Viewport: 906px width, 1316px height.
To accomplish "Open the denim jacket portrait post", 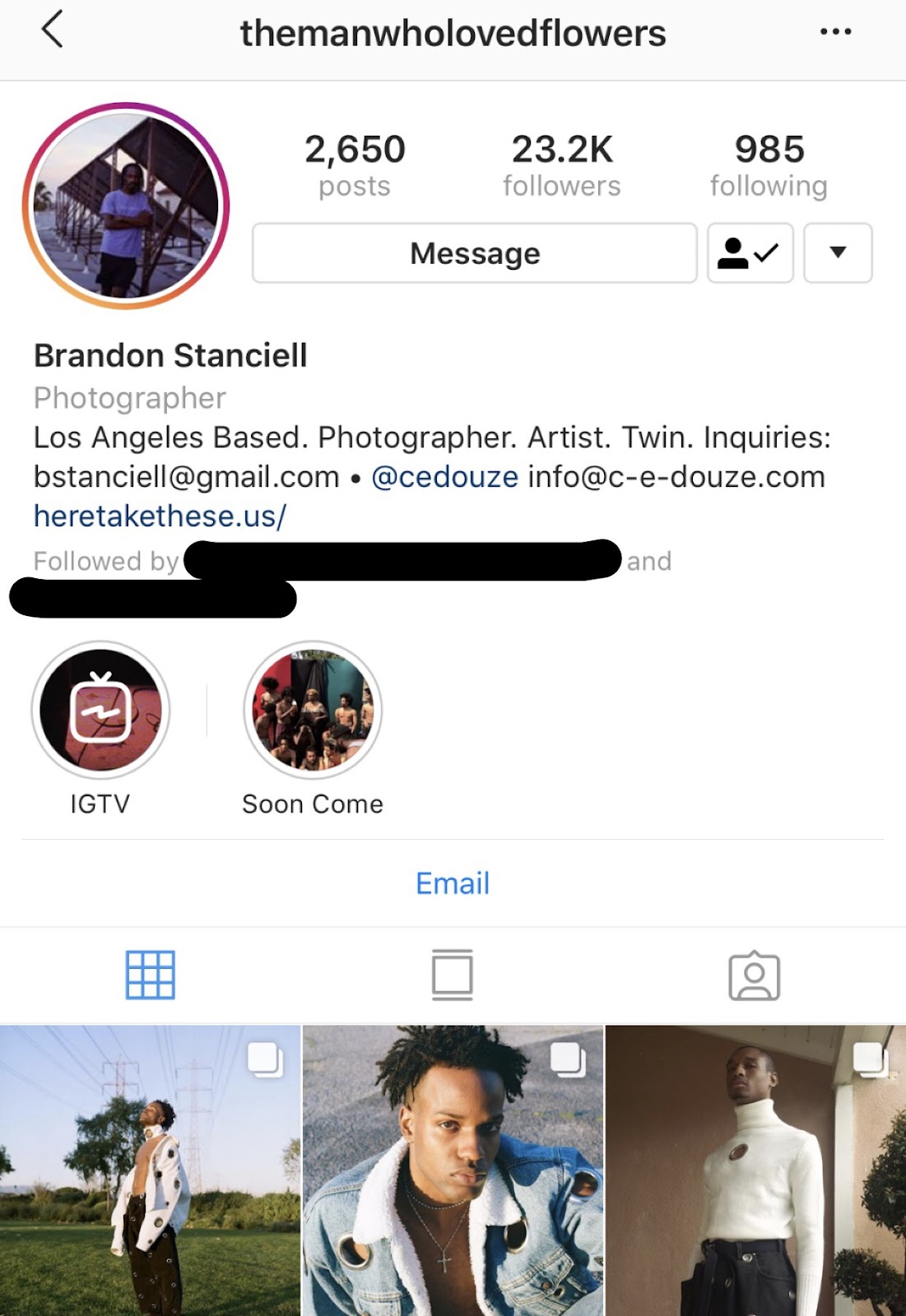I will [453, 1170].
